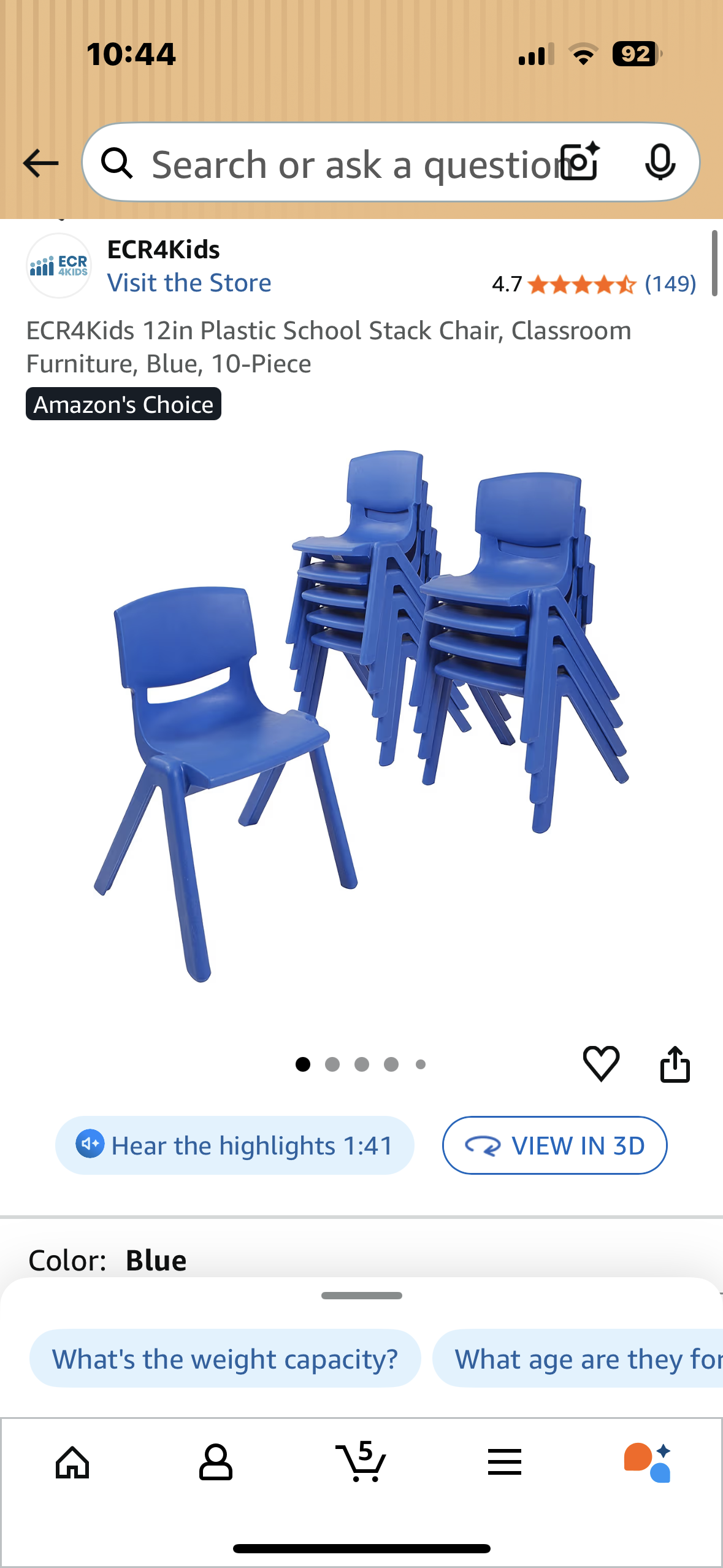Share this product listing
The image size is (723, 1568).
676,1064
